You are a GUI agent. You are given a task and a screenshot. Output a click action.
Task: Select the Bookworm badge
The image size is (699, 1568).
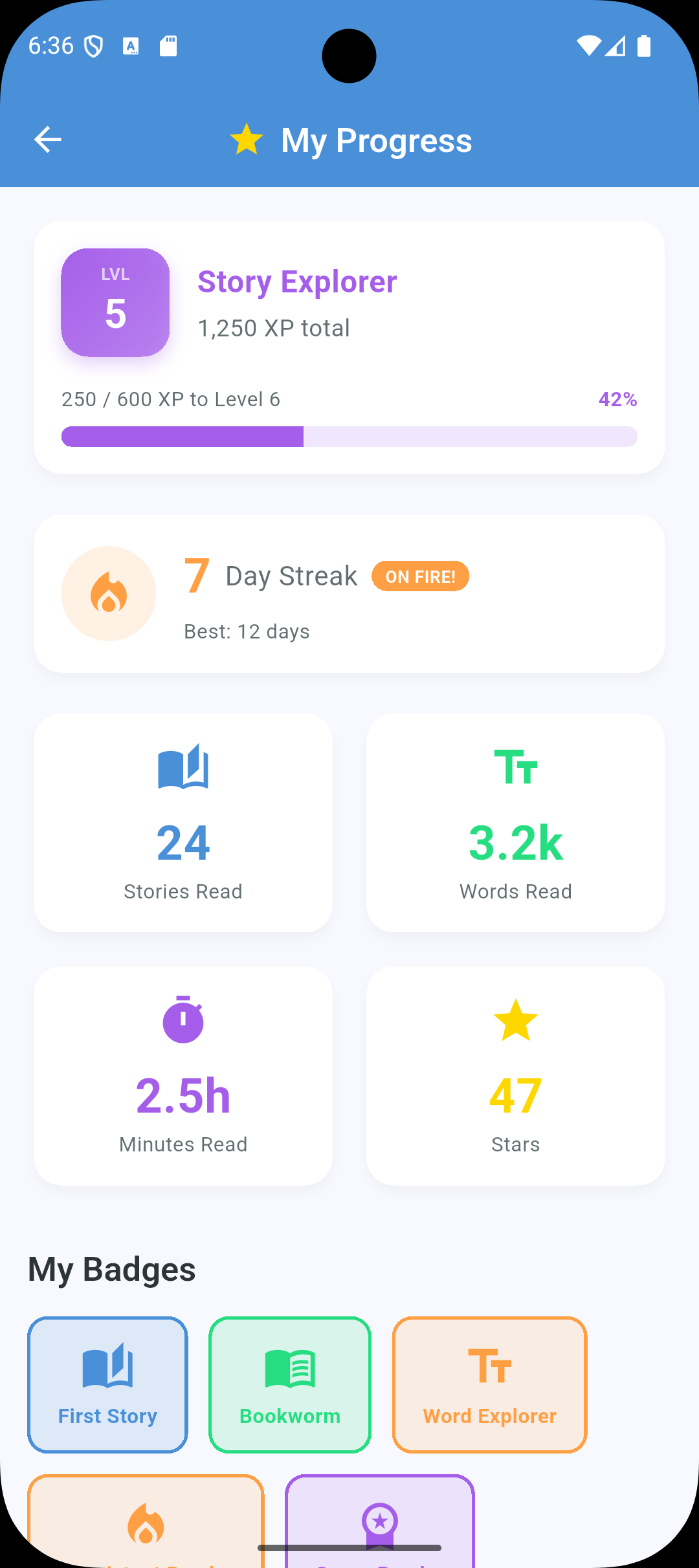pyautogui.click(x=289, y=1384)
